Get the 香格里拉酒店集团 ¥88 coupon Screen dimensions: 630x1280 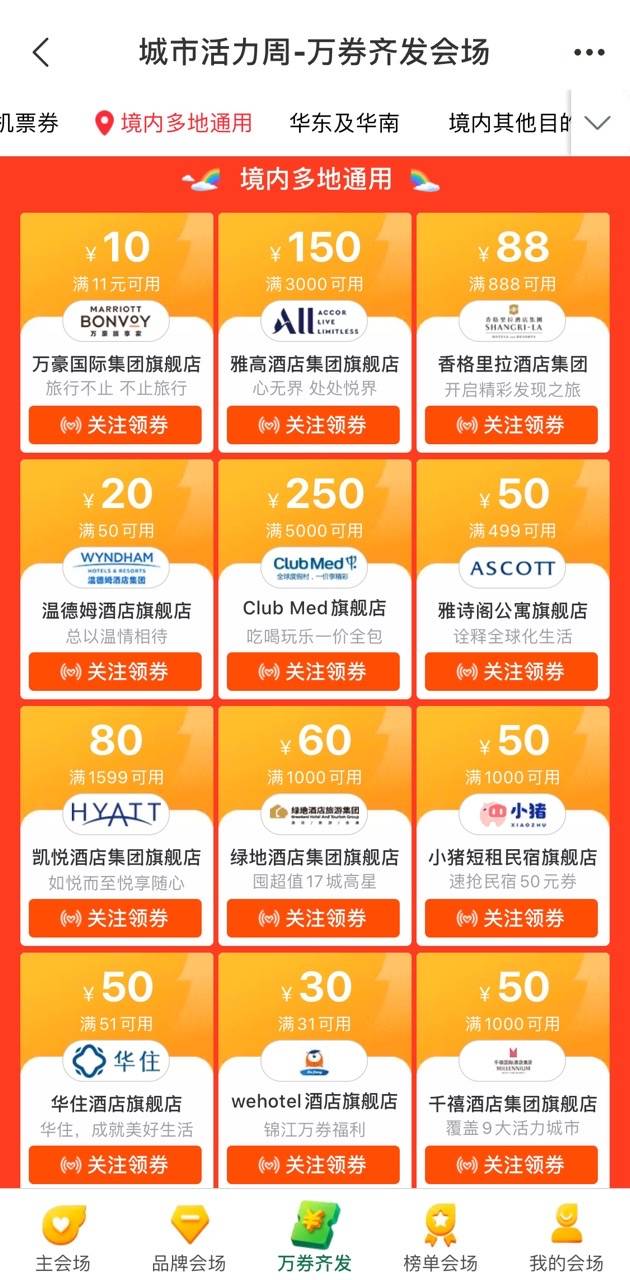[x=511, y=425]
